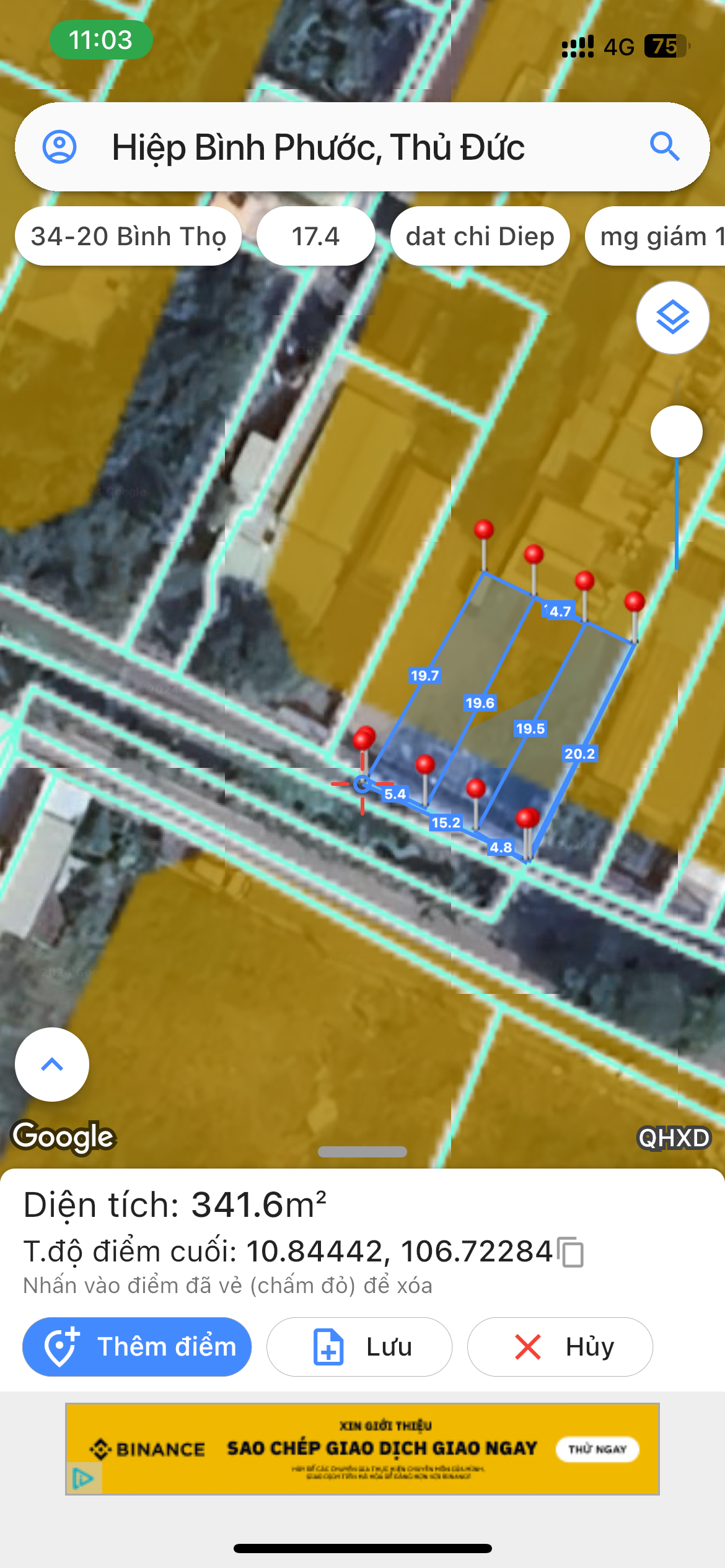Open the account profile icon
The height and width of the screenshot is (1568, 725).
coord(59,147)
